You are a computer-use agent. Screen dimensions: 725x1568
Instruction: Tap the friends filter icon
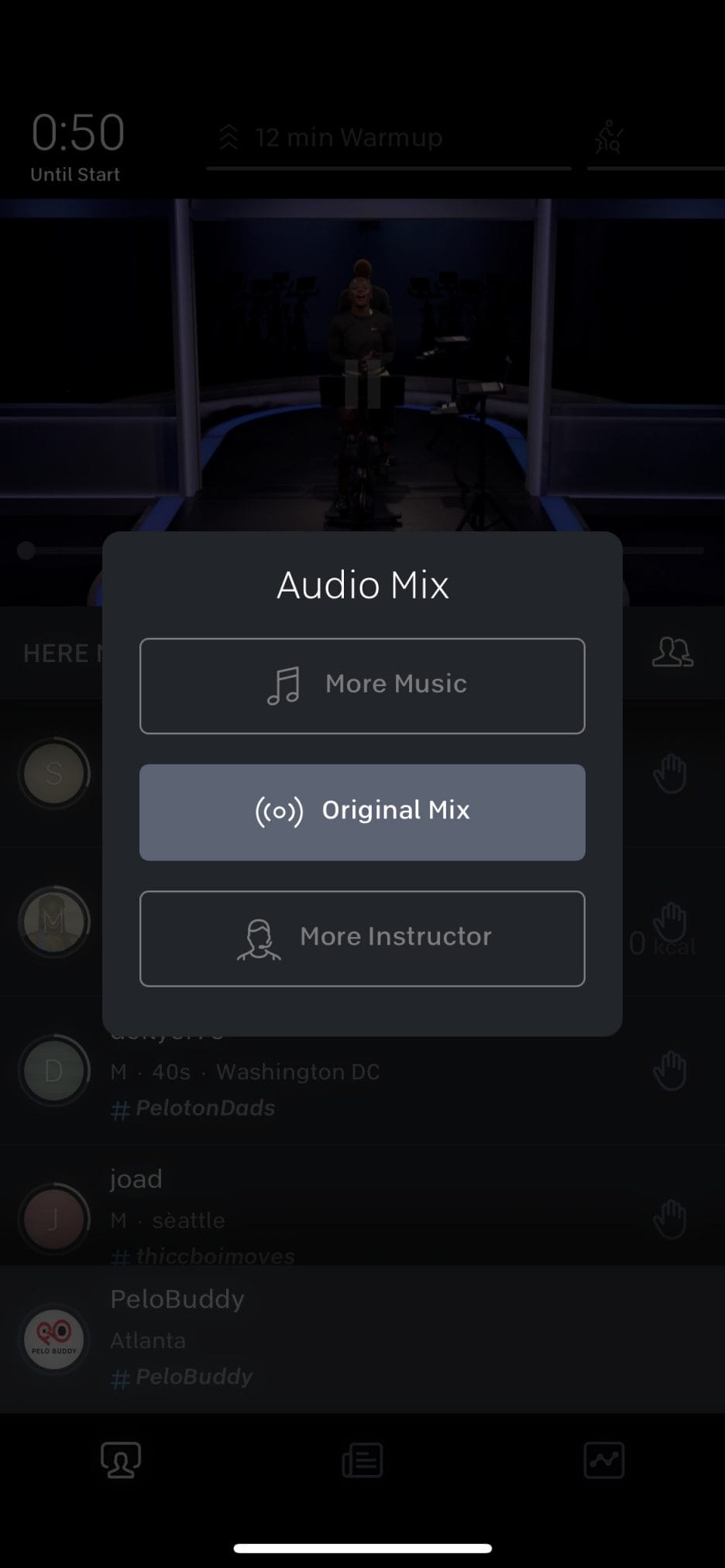(x=672, y=652)
